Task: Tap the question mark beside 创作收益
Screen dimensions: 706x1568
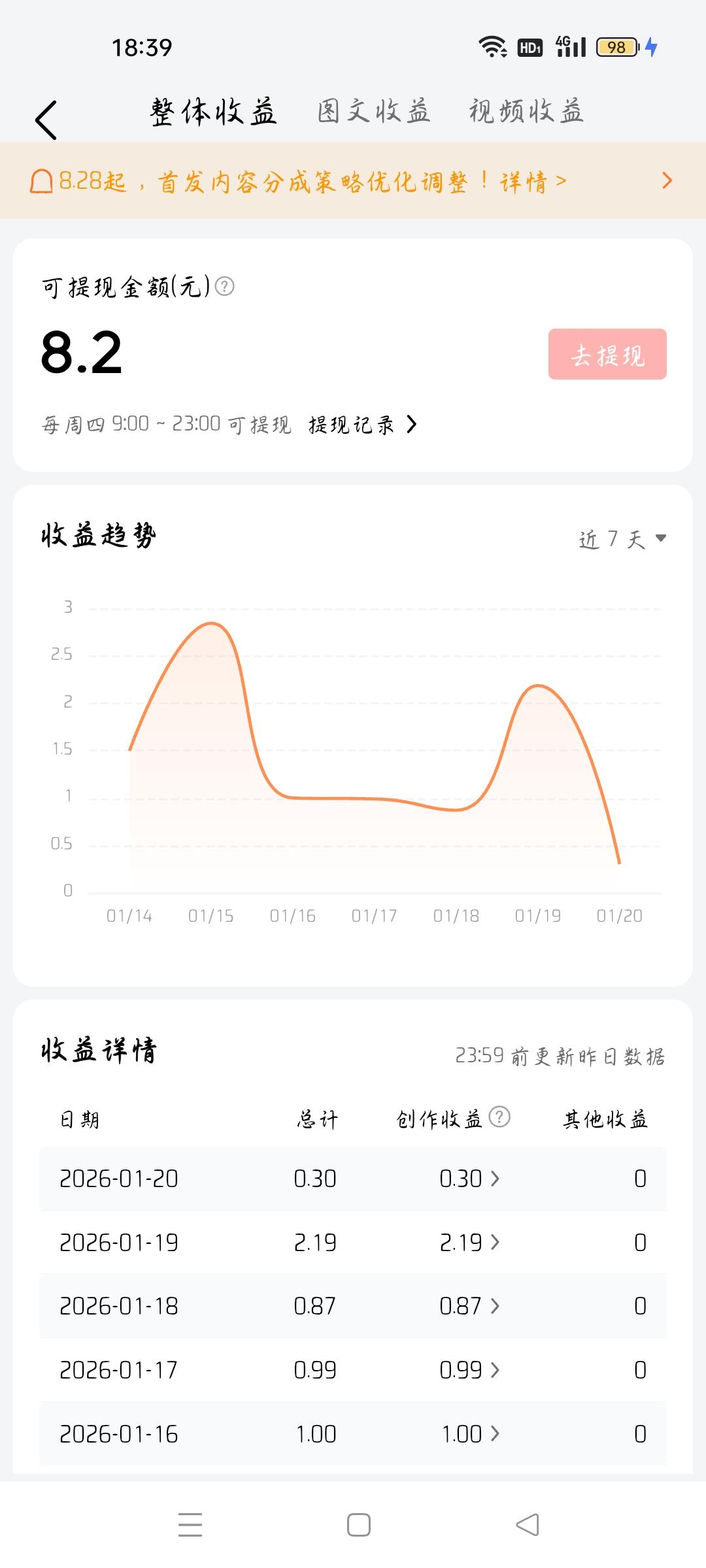Action: (500, 1117)
